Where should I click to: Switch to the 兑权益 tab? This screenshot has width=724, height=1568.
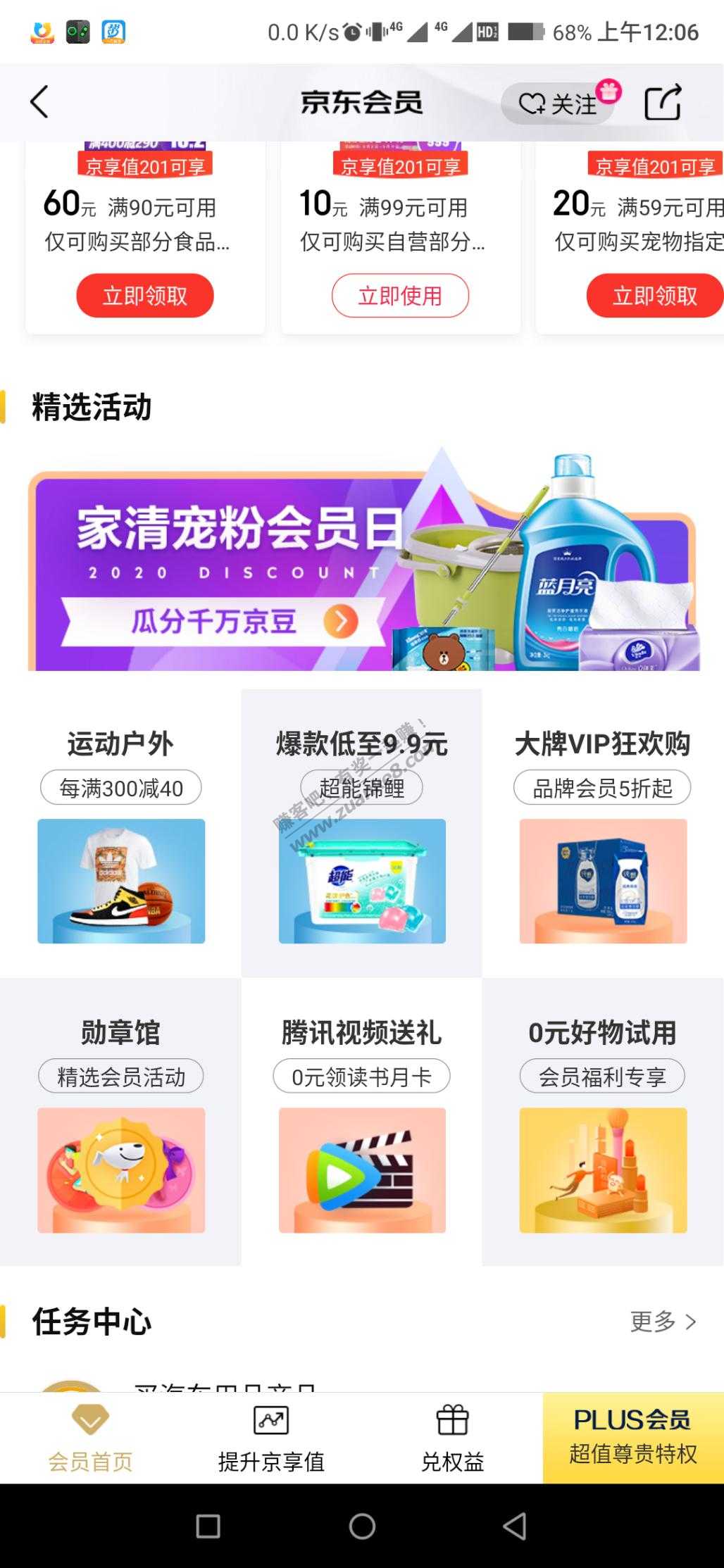point(452,1438)
